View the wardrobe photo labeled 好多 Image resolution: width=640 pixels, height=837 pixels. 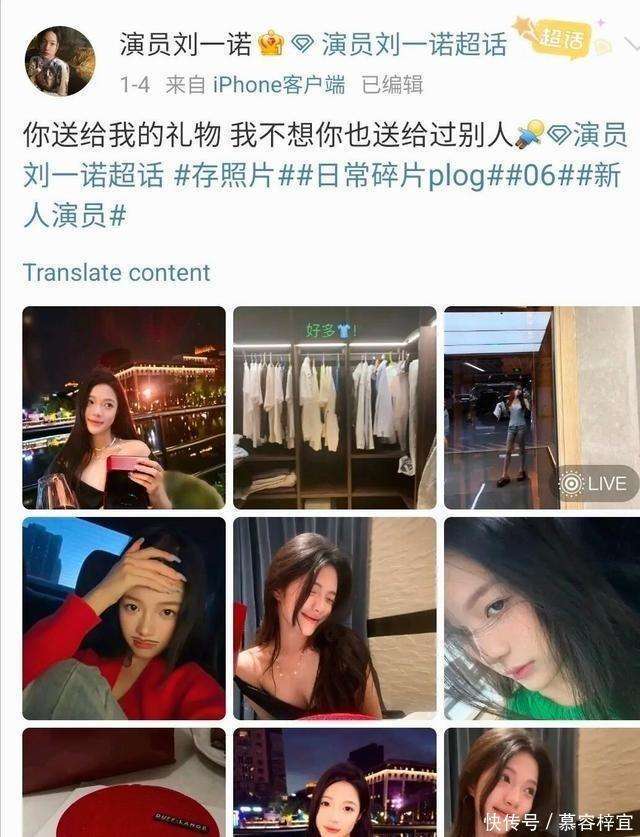tap(334, 407)
